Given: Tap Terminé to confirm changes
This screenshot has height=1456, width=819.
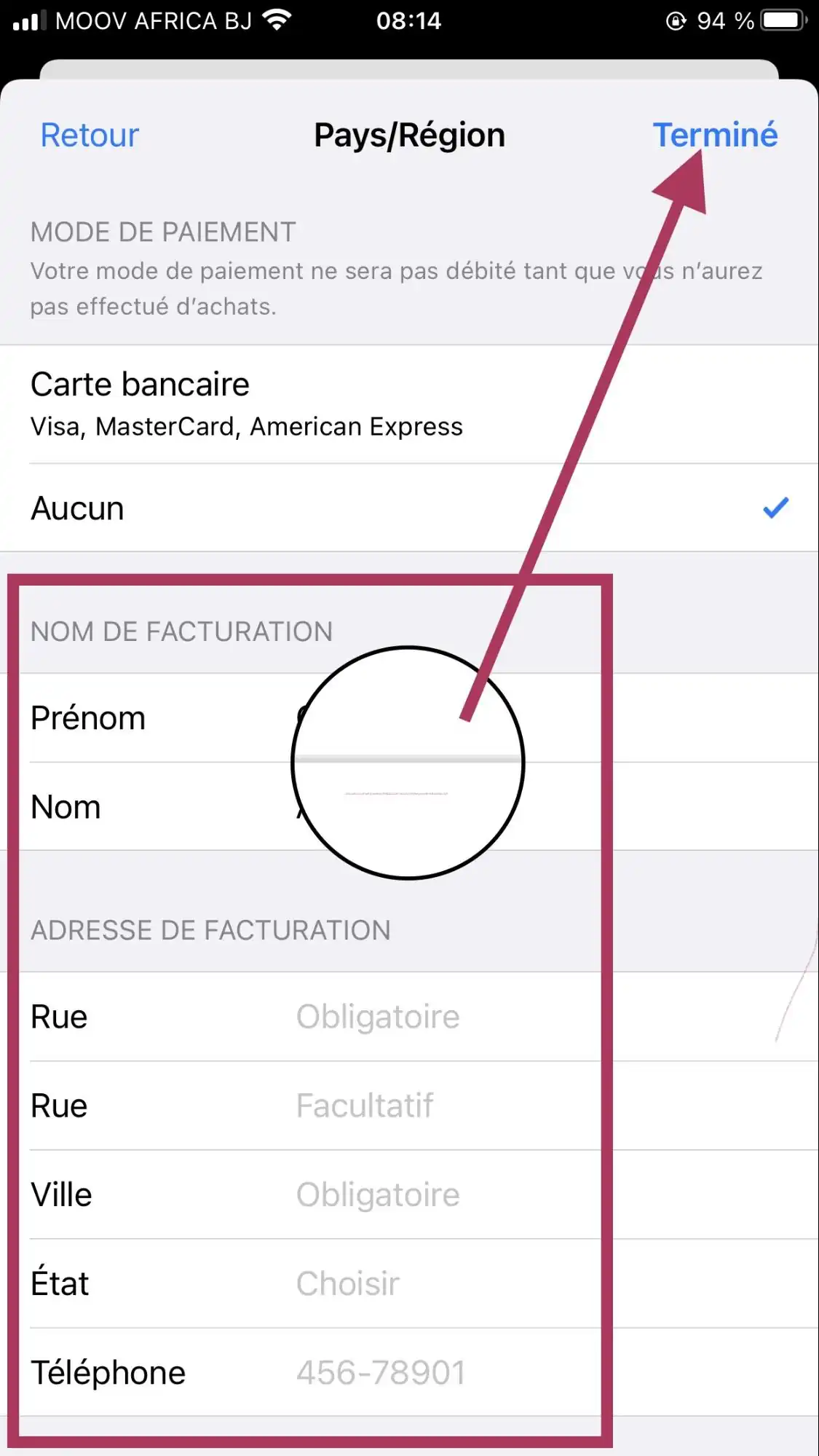Looking at the screenshot, I should [716, 135].
